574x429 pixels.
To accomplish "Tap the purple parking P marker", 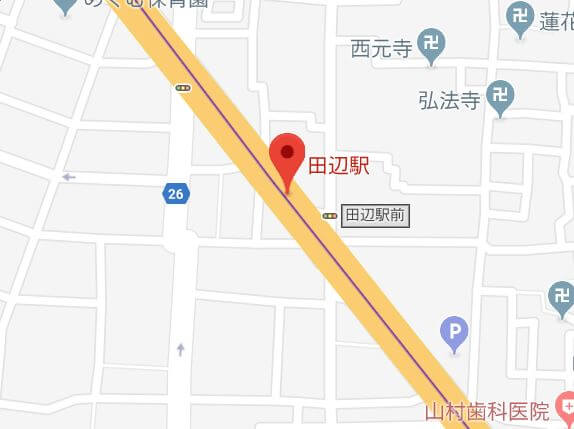I will pyautogui.click(x=454, y=335).
